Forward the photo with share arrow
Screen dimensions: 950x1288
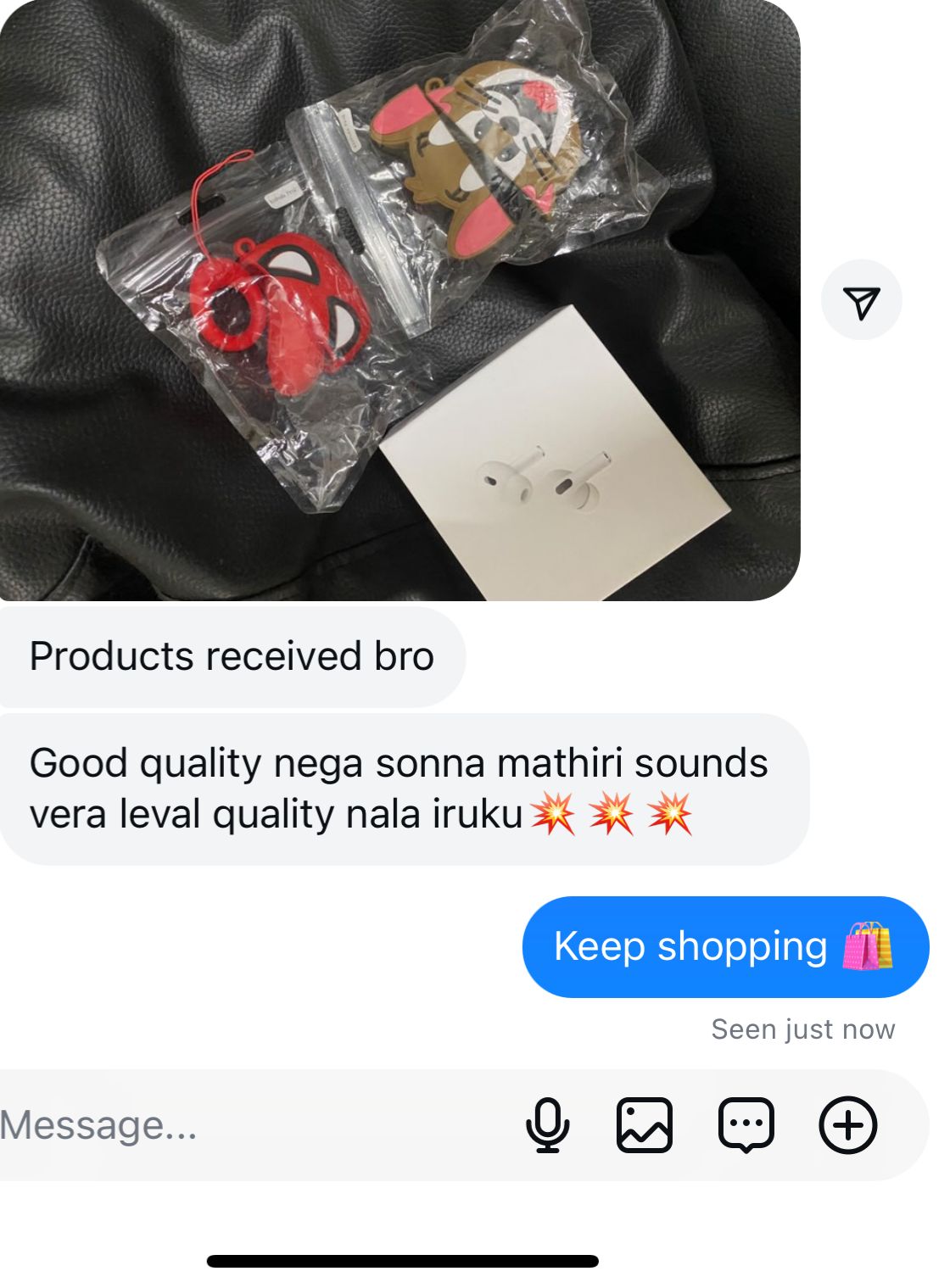click(861, 301)
